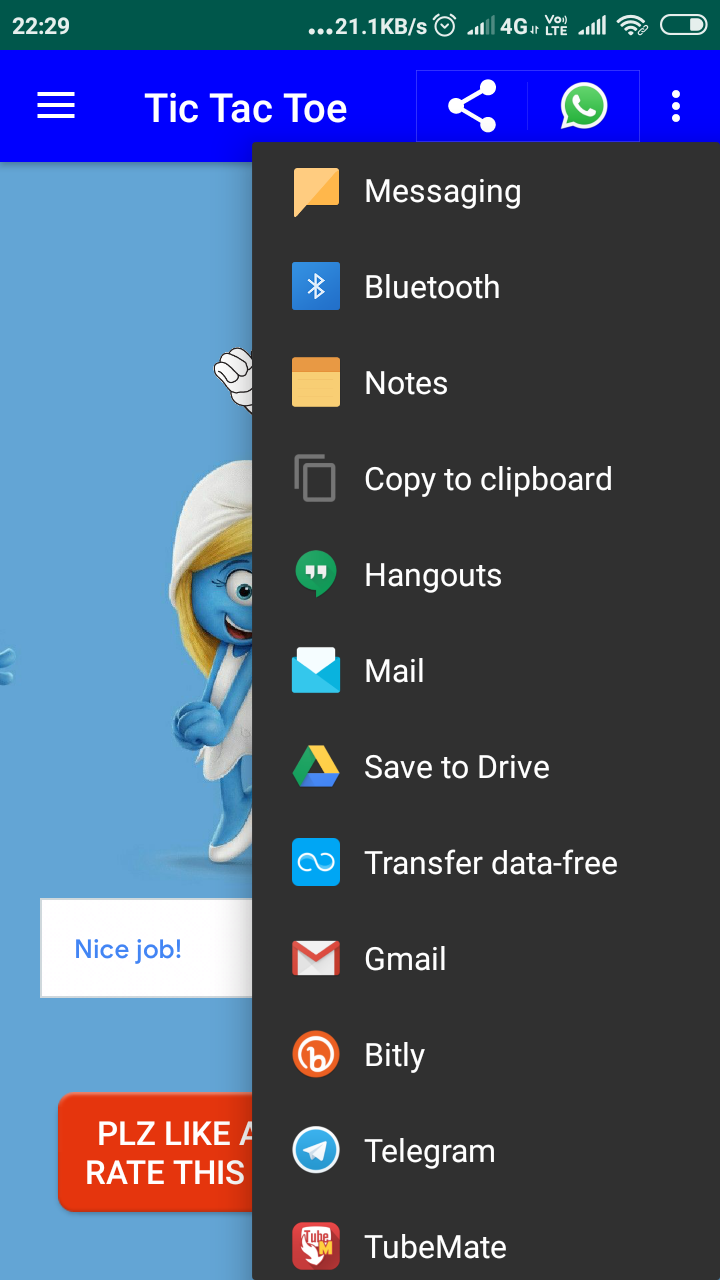Viewport: 720px width, 1280px height.
Task: Open the hamburger navigation drawer
Action: click(56, 106)
